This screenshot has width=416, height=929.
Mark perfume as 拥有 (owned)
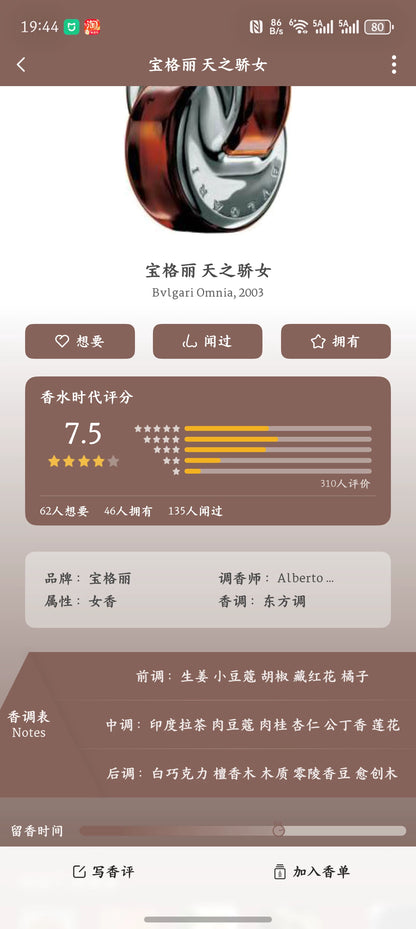point(336,341)
